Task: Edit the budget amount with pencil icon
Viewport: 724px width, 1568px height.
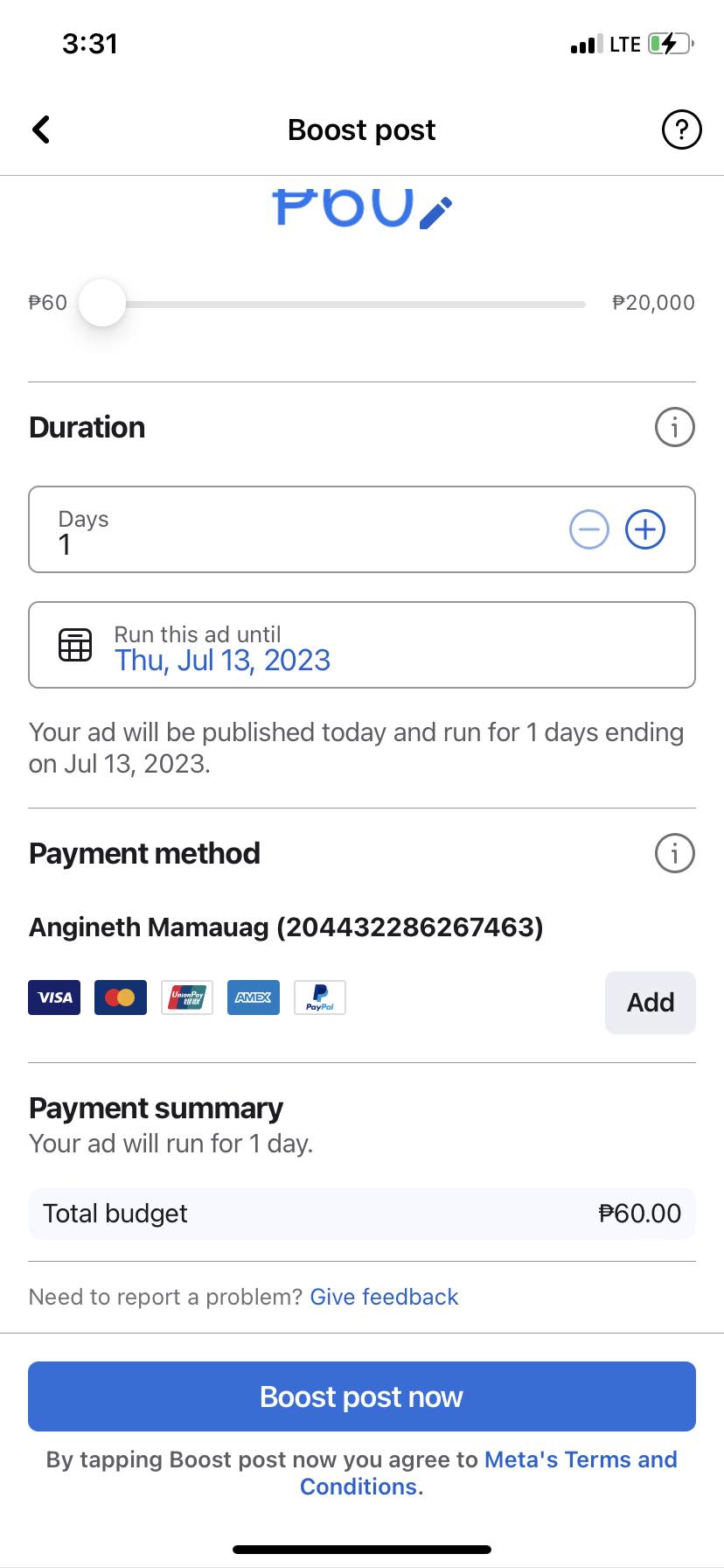Action: coord(436,213)
